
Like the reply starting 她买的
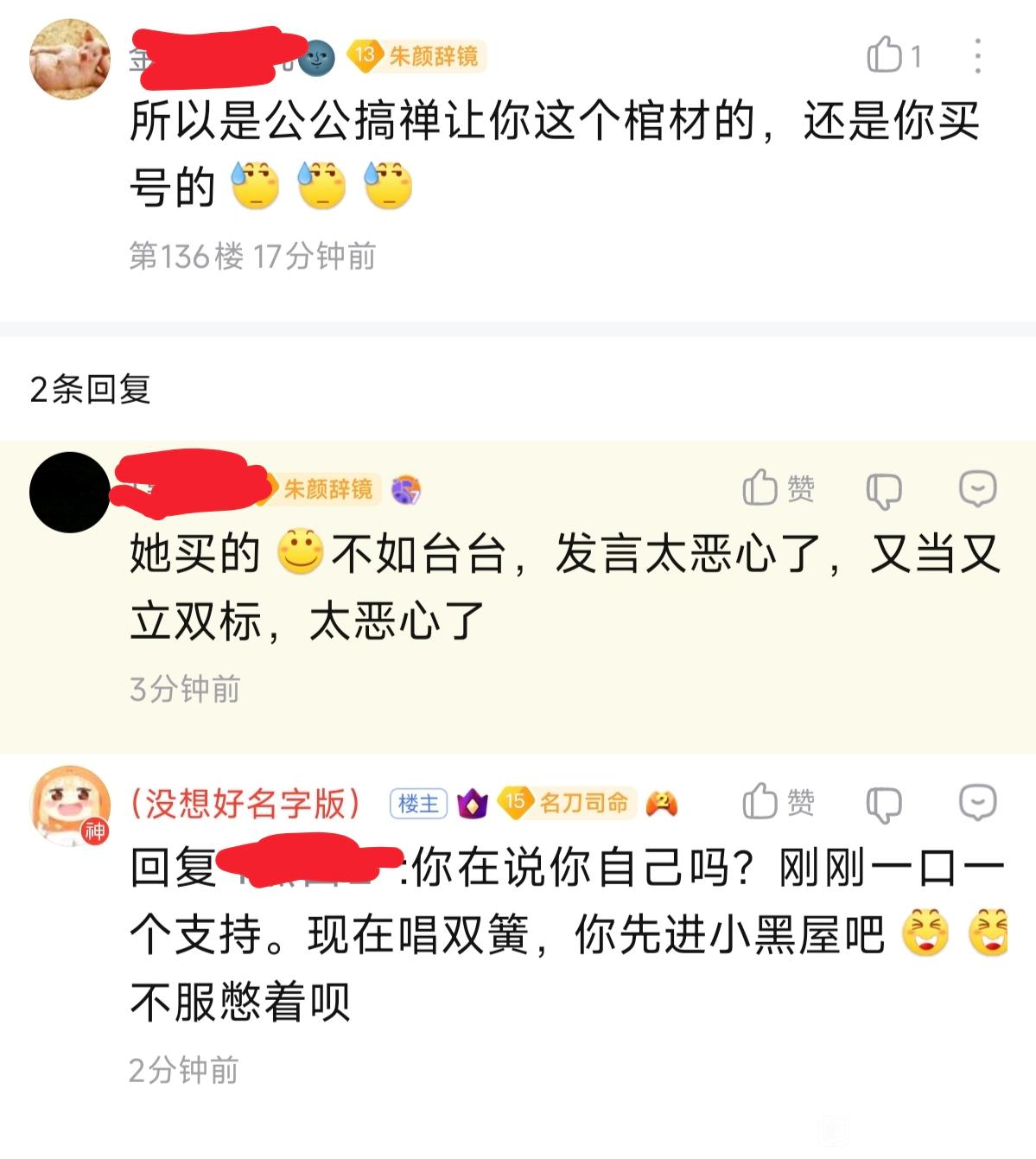click(779, 488)
